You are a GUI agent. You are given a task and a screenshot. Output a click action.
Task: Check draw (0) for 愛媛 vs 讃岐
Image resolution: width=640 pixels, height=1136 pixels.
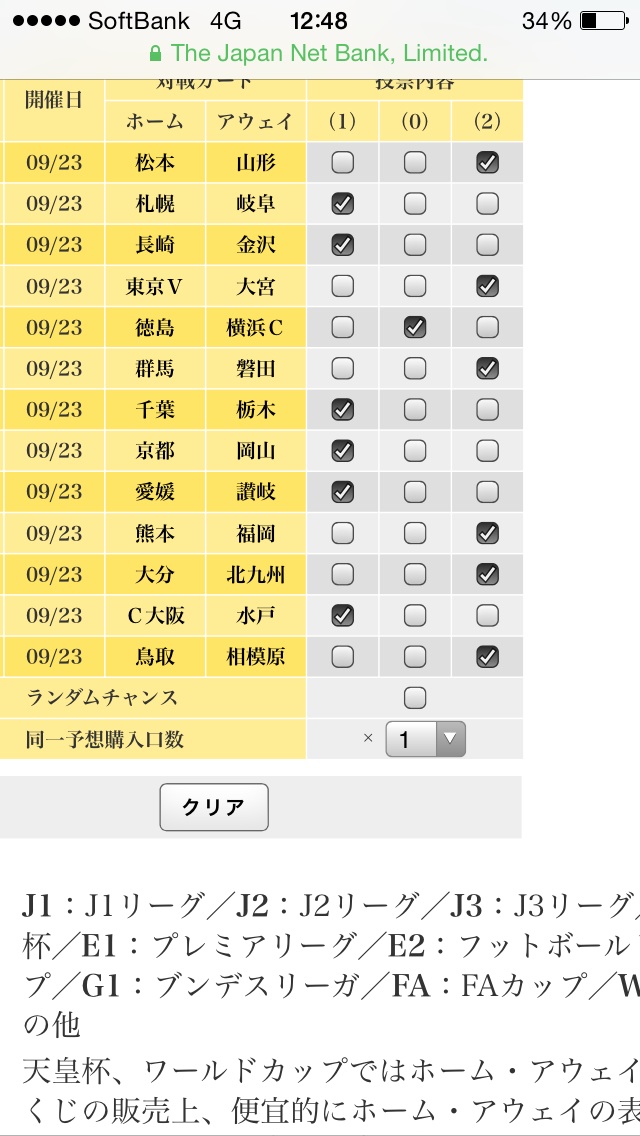(415, 492)
